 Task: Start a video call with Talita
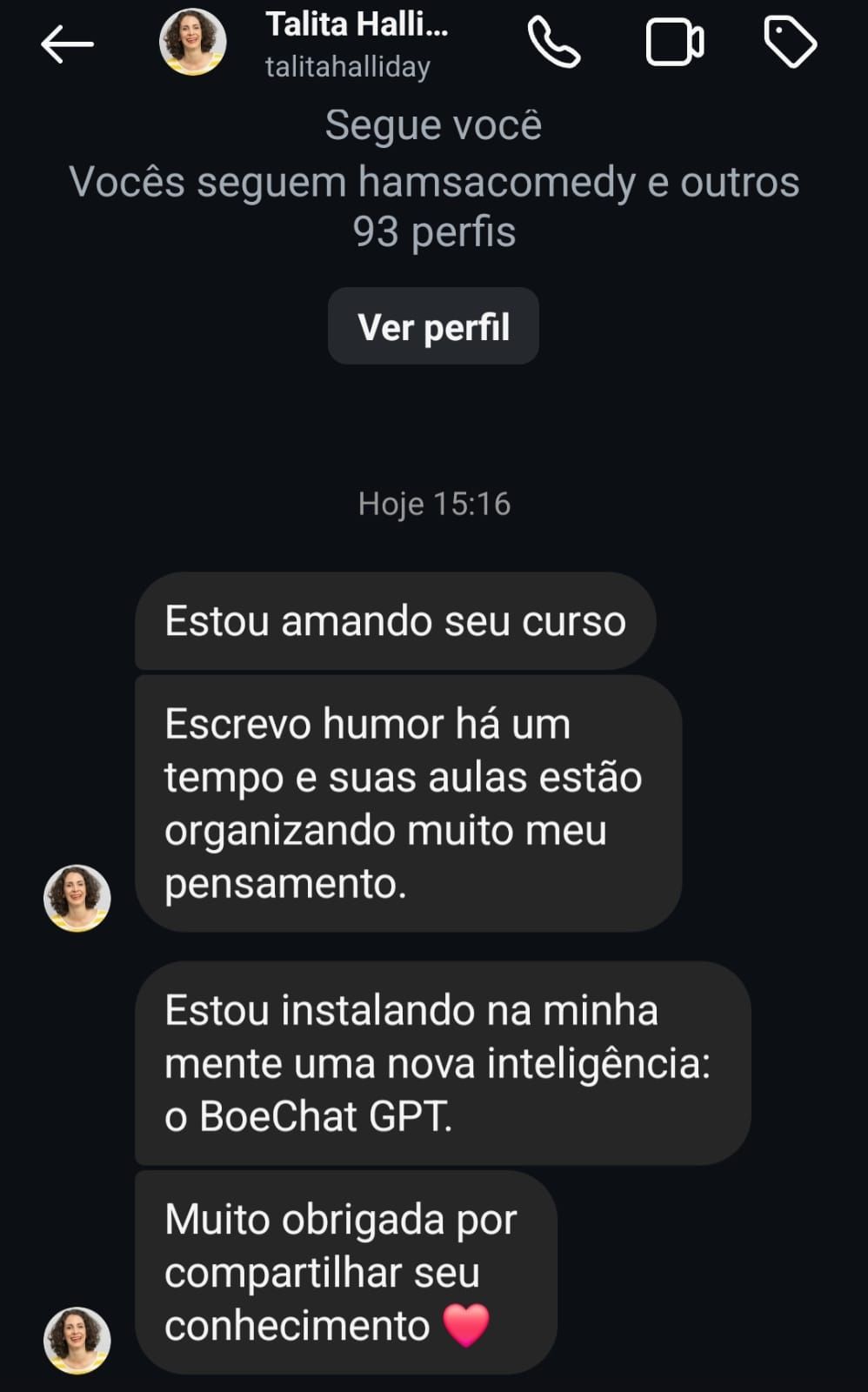click(x=674, y=43)
